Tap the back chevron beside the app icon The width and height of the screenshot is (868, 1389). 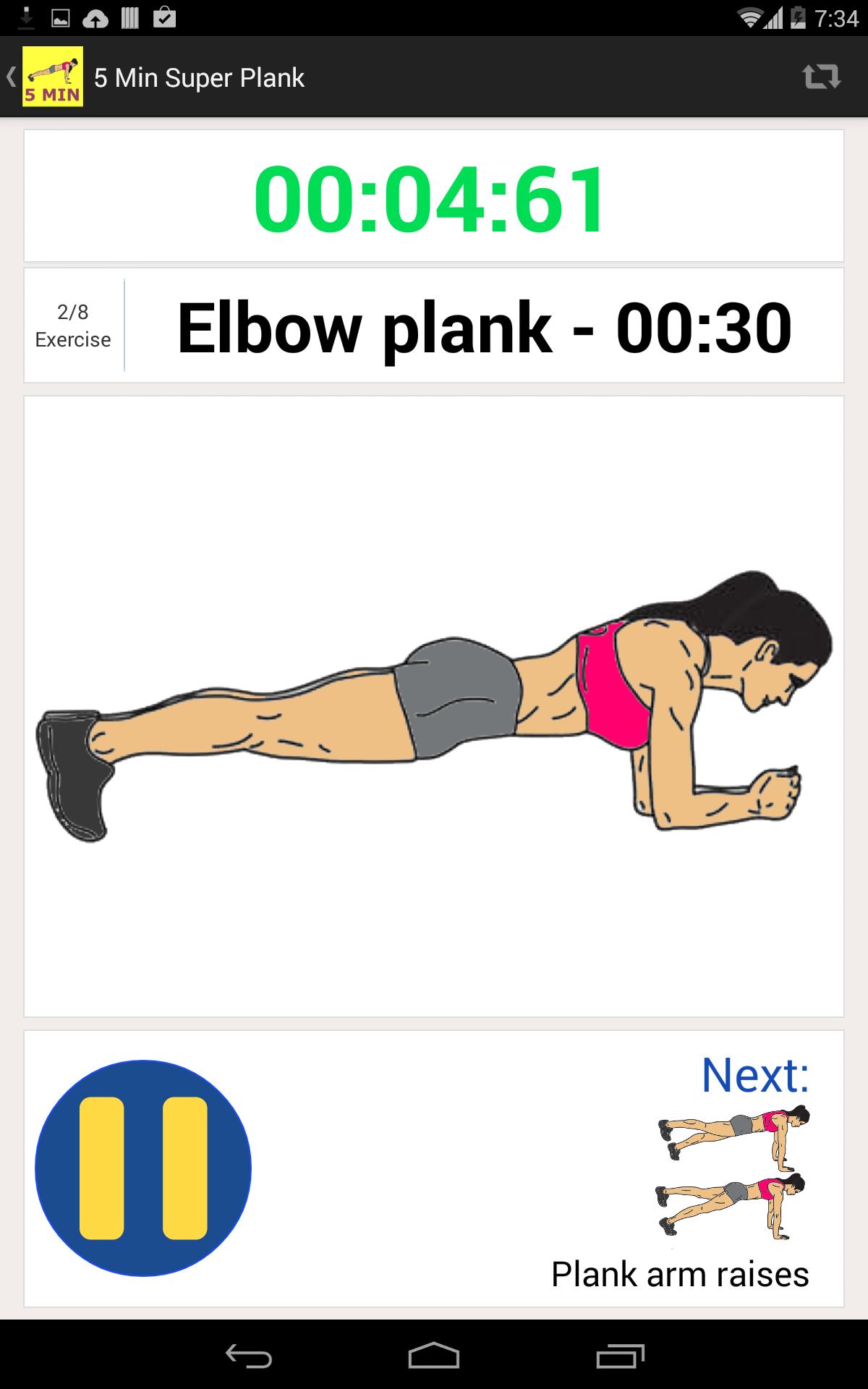point(10,75)
